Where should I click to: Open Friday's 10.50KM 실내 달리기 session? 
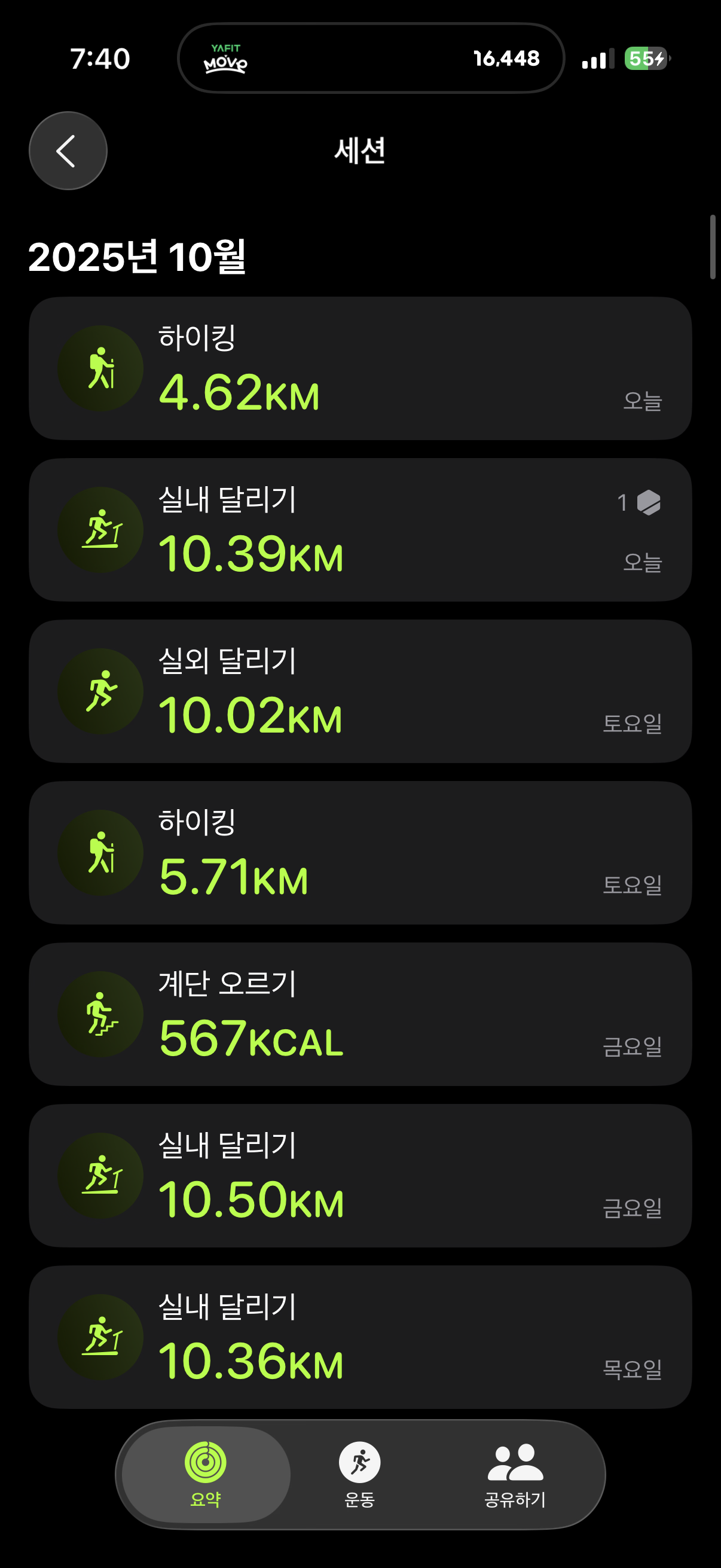pos(360,1175)
